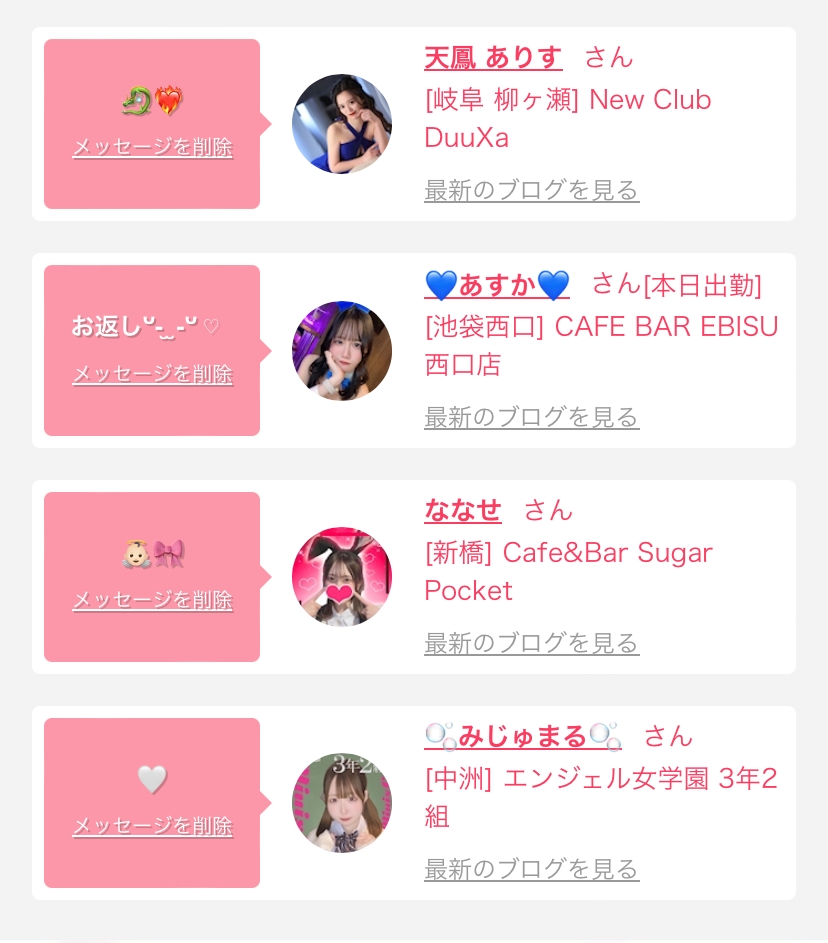Image resolution: width=828 pixels, height=943 pixels.
Task: Tap あすか's round profile photo
Action: (342, 351)
